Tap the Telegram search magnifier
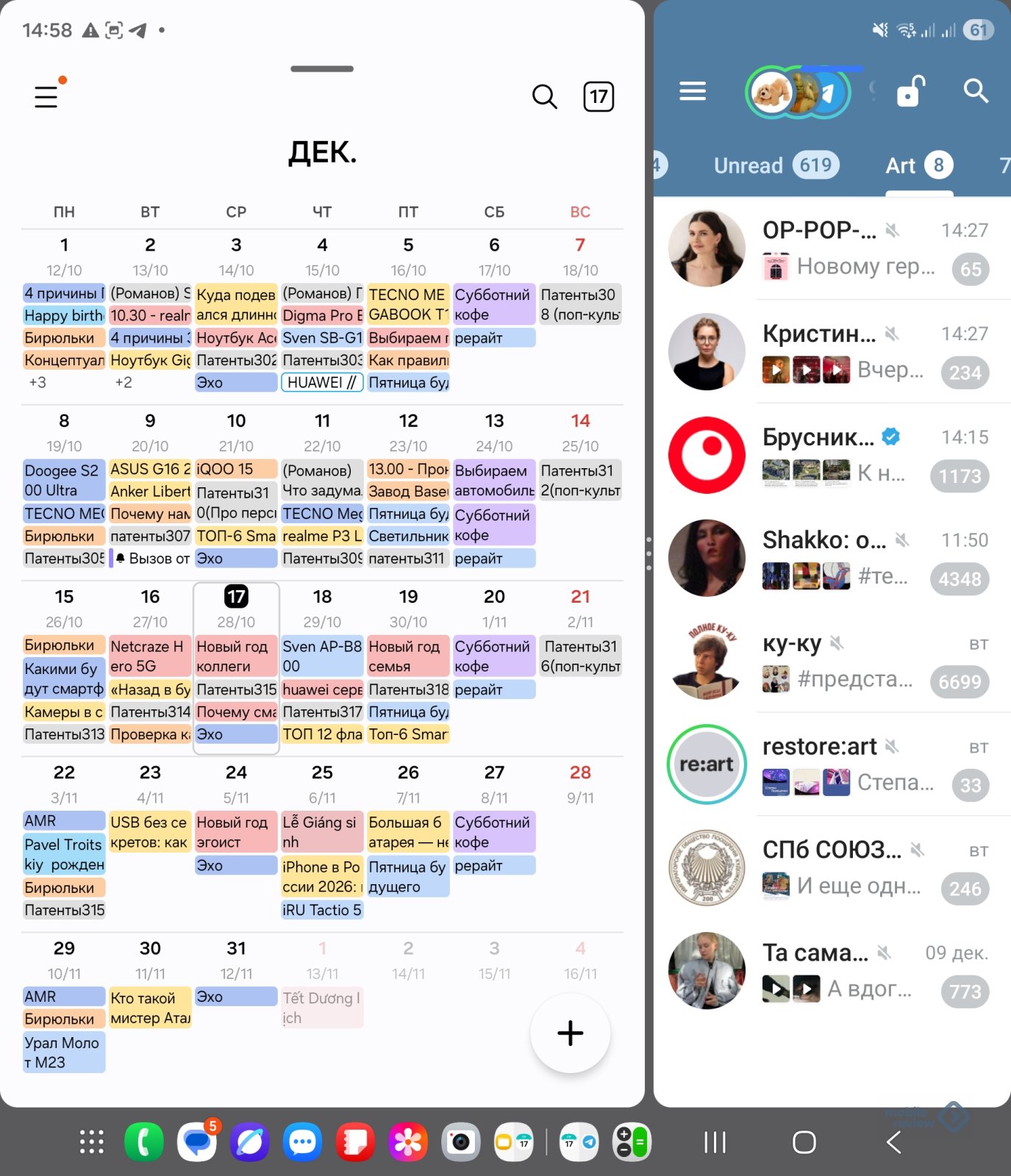 [975, 90]
